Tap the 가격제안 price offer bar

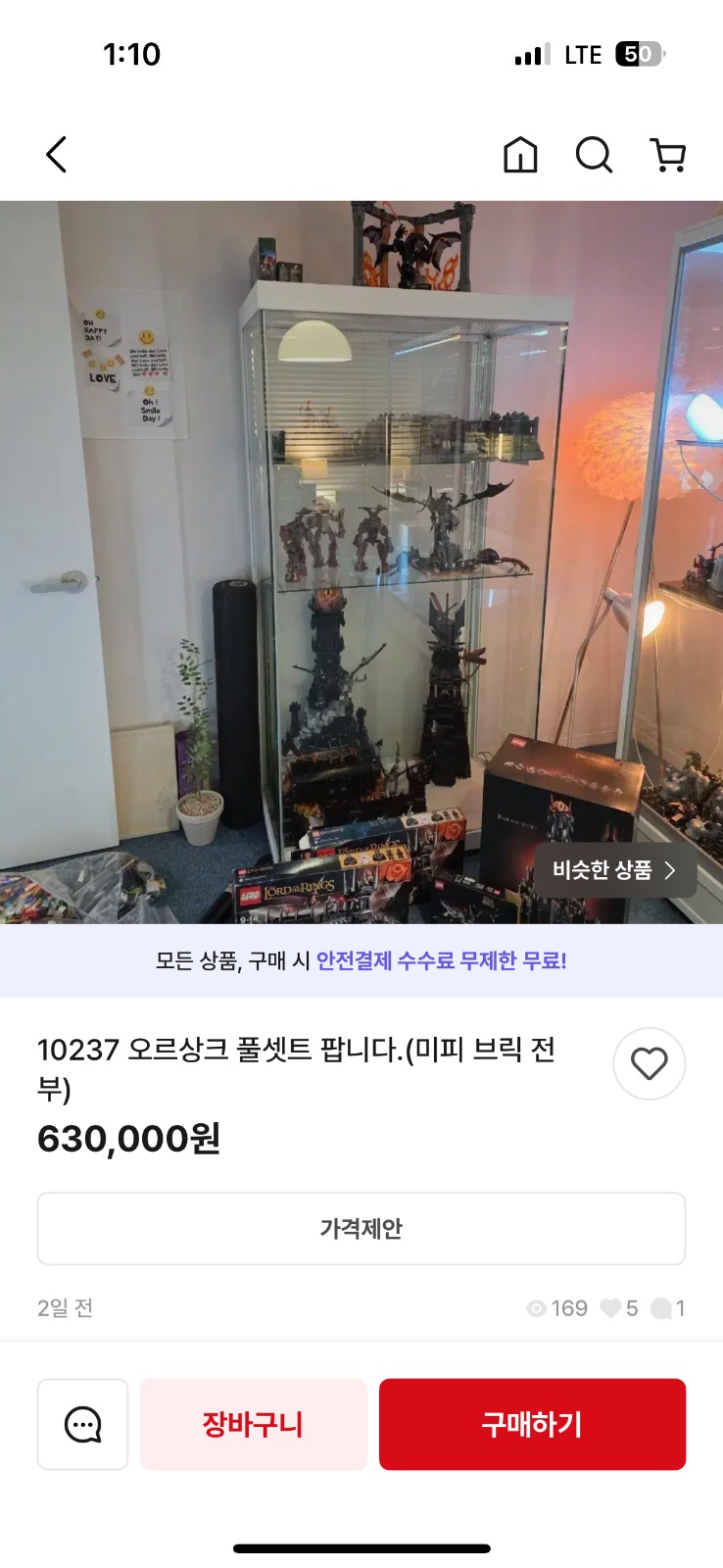click(361, 1228)
